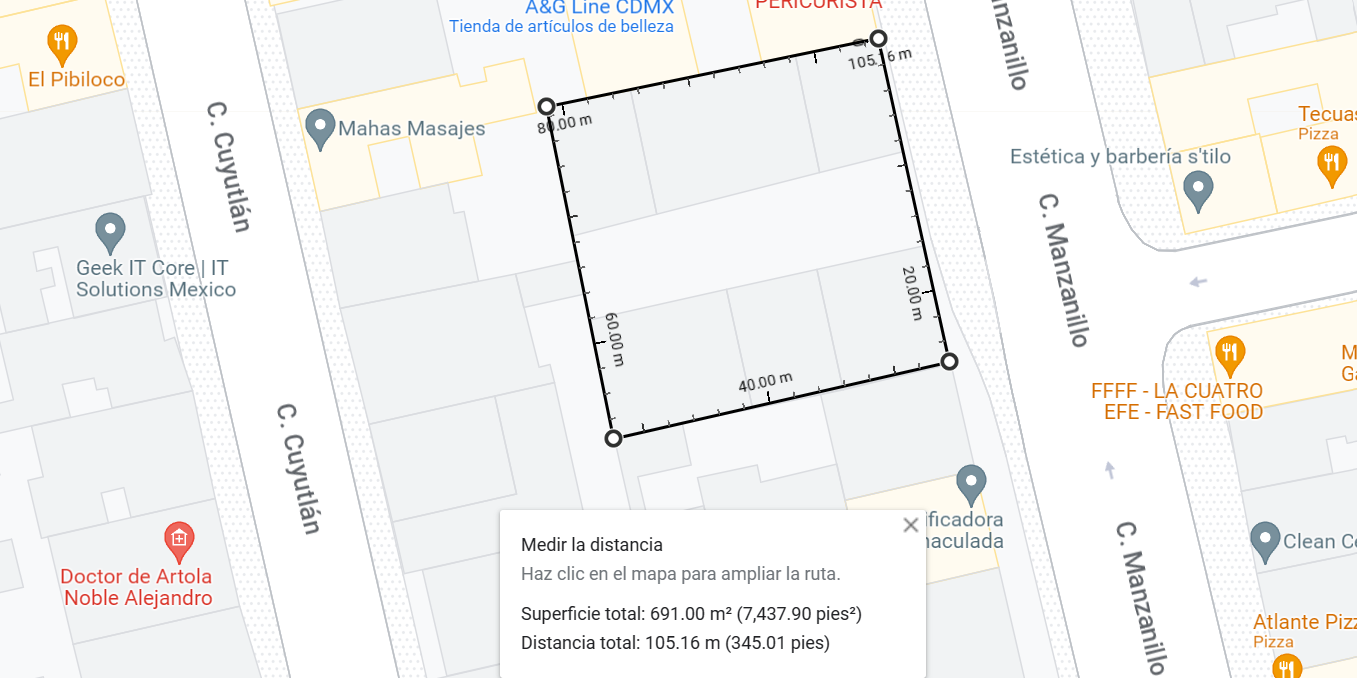Viewport: 1357px width, 678px height.
Task: Open FFFF - LA CUATRO EFE FAST FOOD marker
Action: click(x=1229, y=354)
